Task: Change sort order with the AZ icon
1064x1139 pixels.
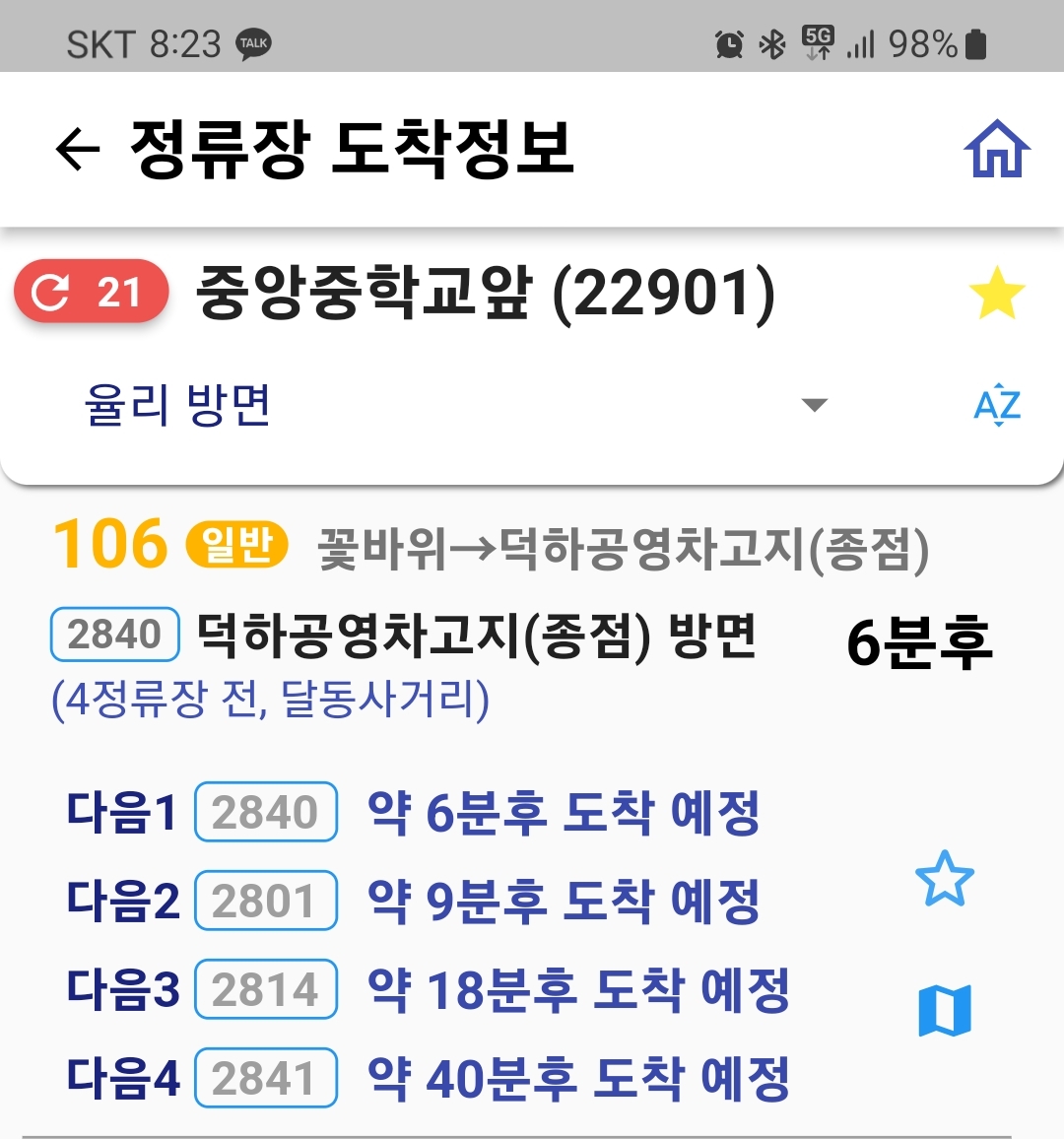Action: click(996, 405)
